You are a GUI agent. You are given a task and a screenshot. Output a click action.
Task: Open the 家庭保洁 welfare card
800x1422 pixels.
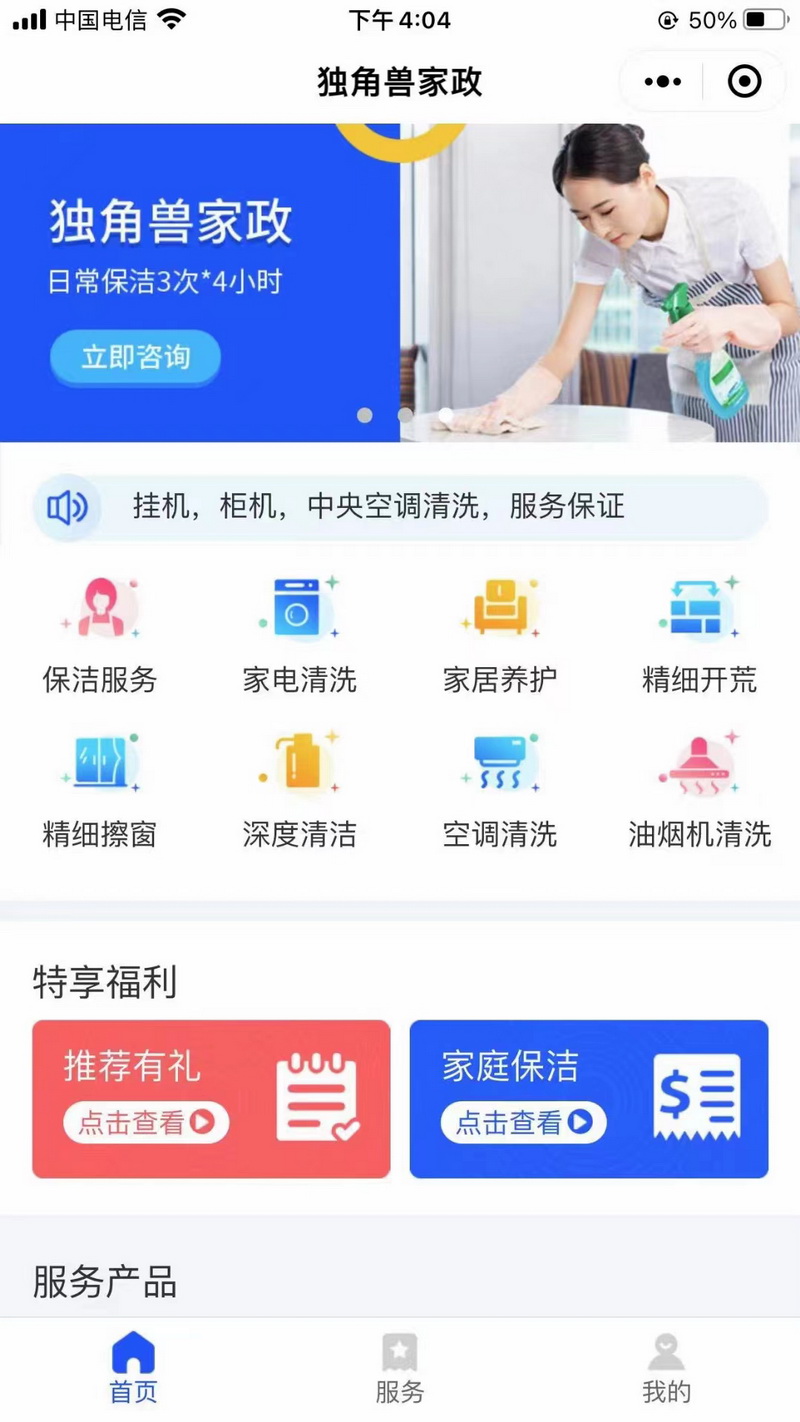(x=588, y=1098)
